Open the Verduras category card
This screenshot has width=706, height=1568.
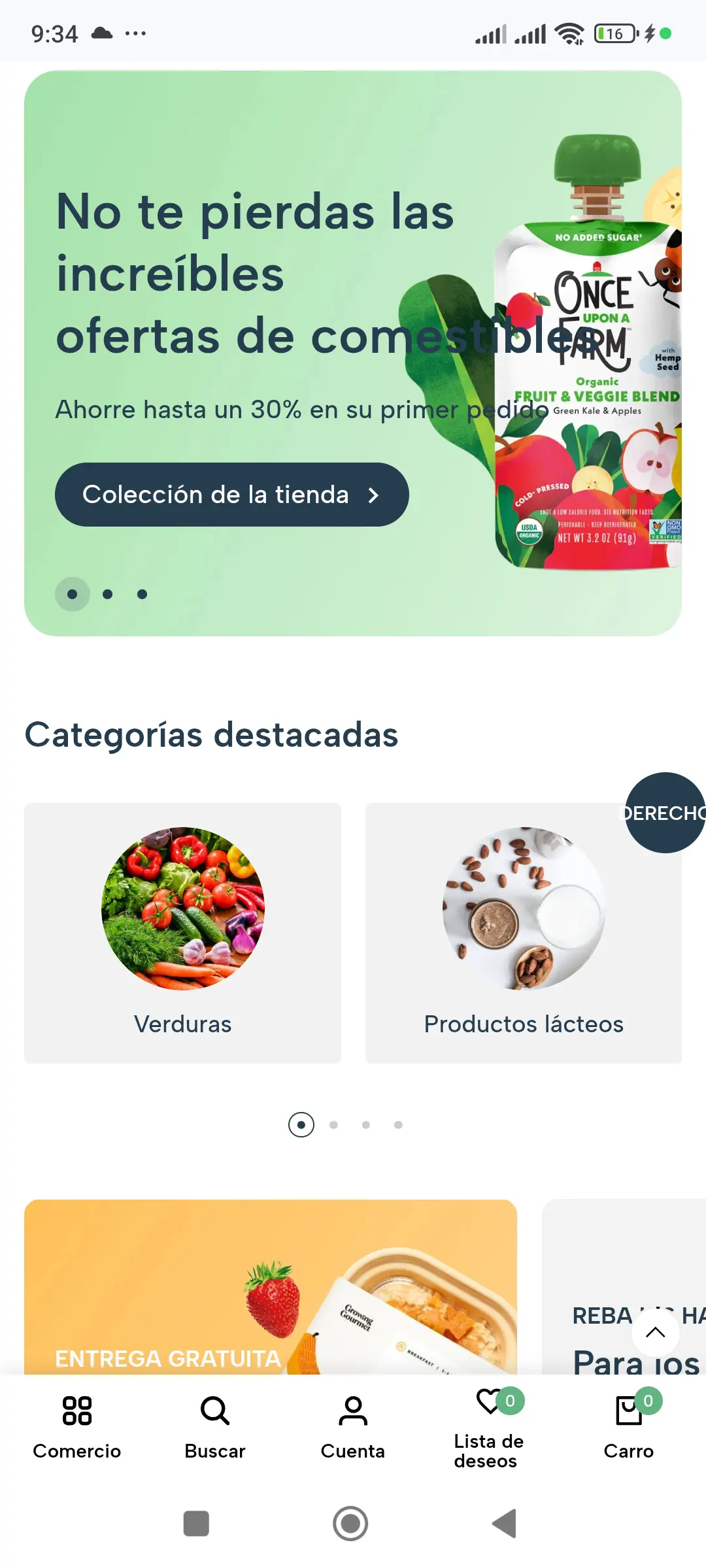coord(183,933)
